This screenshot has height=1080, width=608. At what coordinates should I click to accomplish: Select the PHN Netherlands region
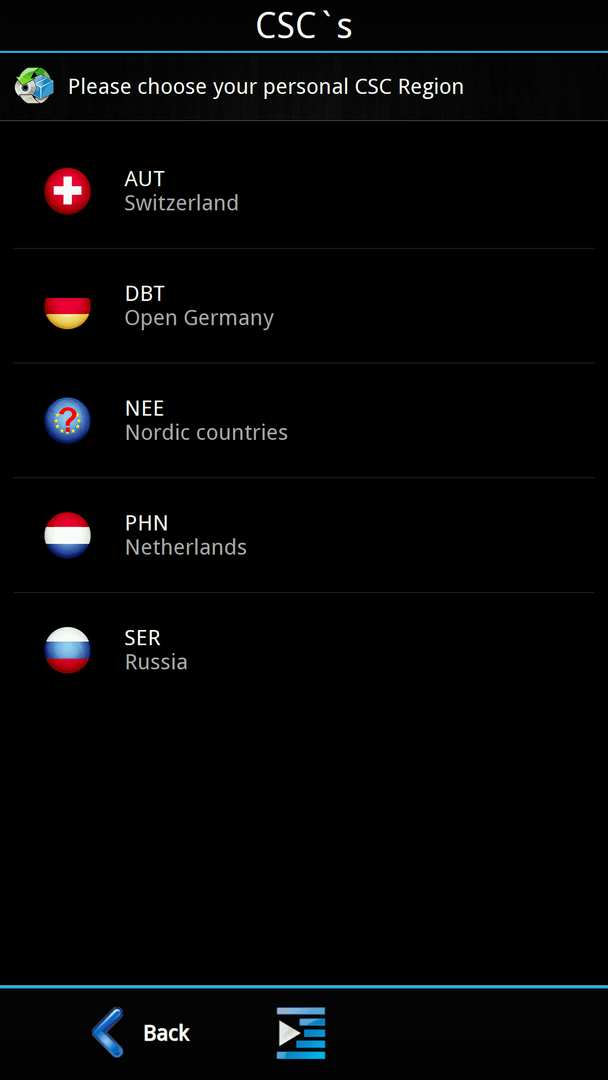pos(304,535)
